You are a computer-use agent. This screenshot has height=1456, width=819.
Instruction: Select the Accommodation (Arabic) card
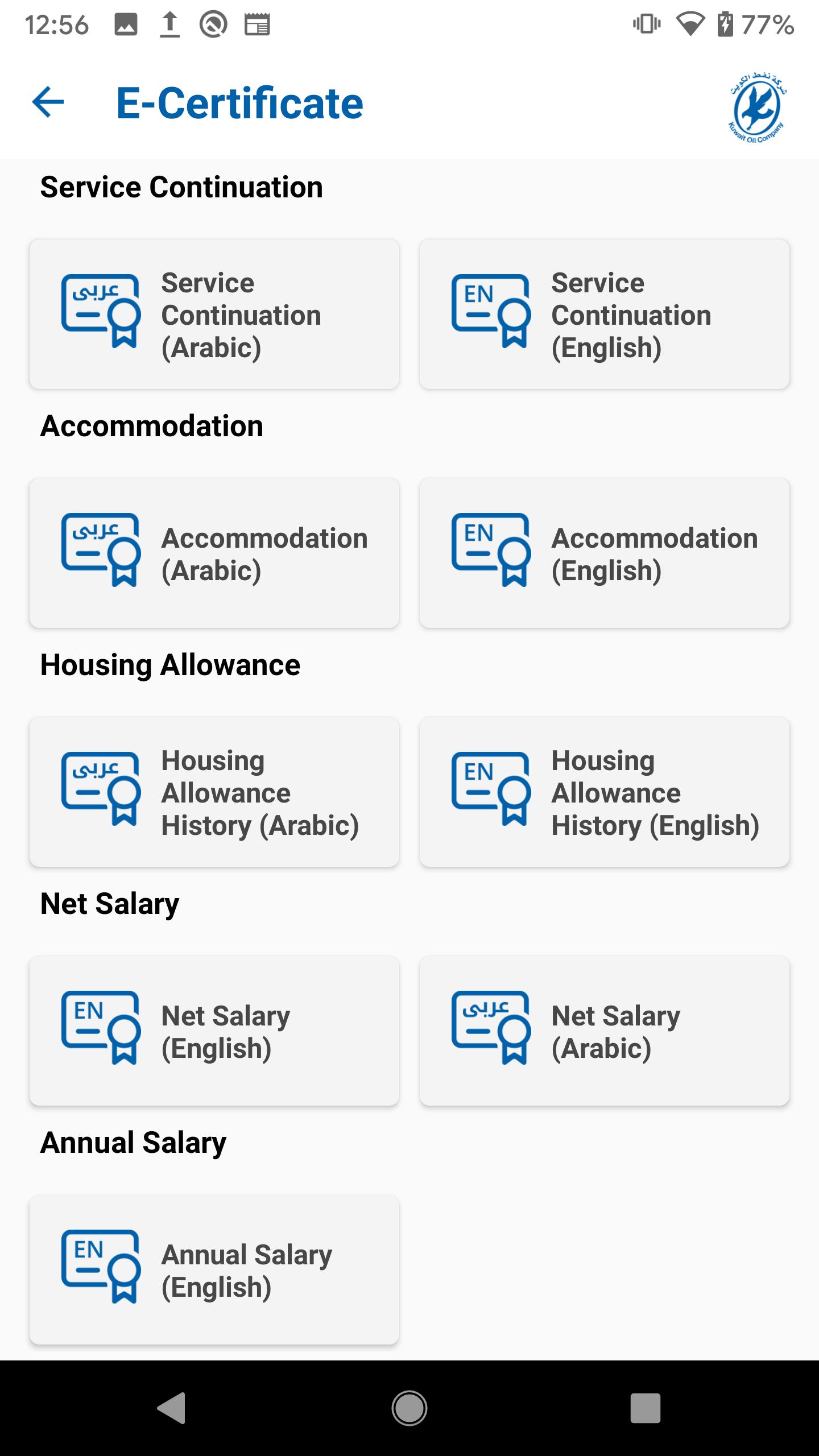[x=214, y=553]
